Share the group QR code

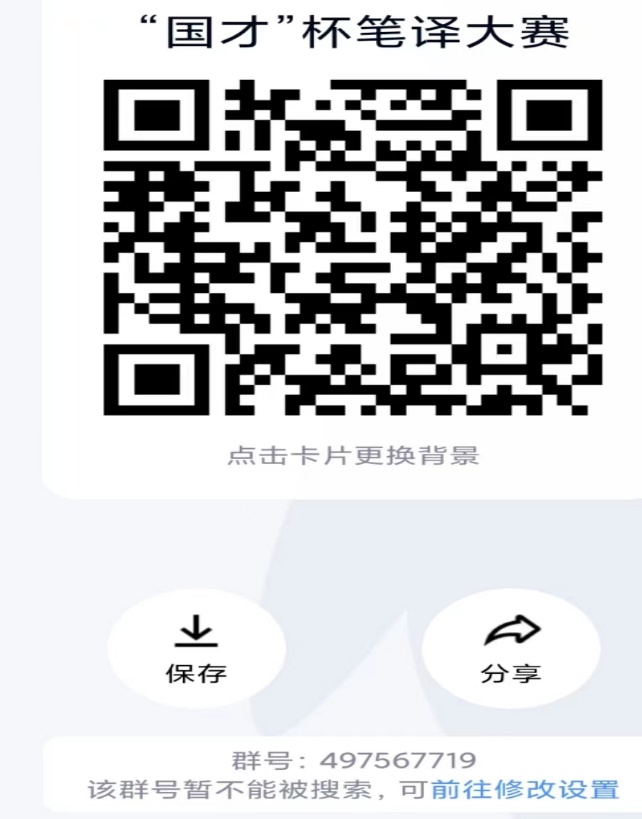pos(511,648)
